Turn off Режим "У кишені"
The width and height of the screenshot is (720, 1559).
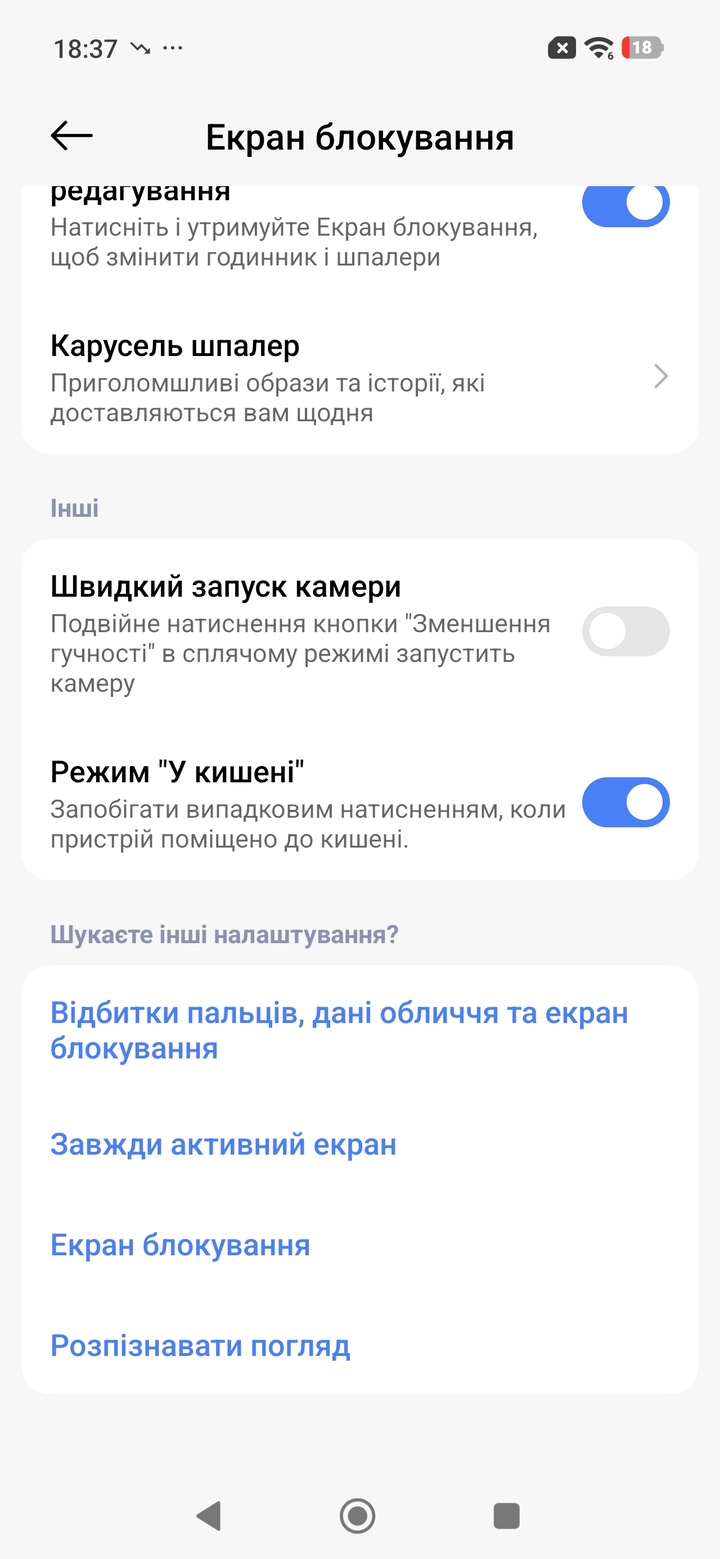pyautogui.click(x=625, y=802)
